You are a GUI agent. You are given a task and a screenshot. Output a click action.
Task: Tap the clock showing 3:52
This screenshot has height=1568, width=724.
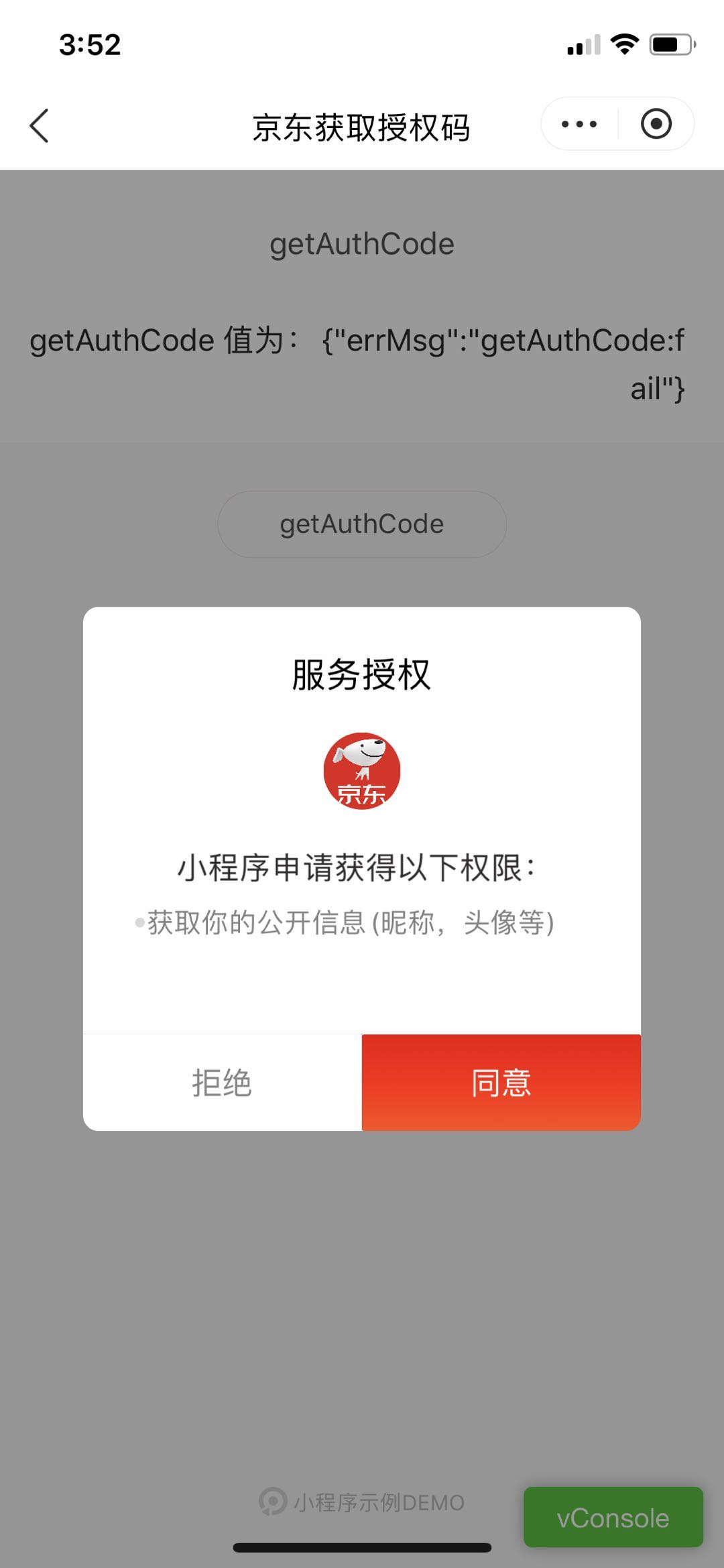[90, 44]
